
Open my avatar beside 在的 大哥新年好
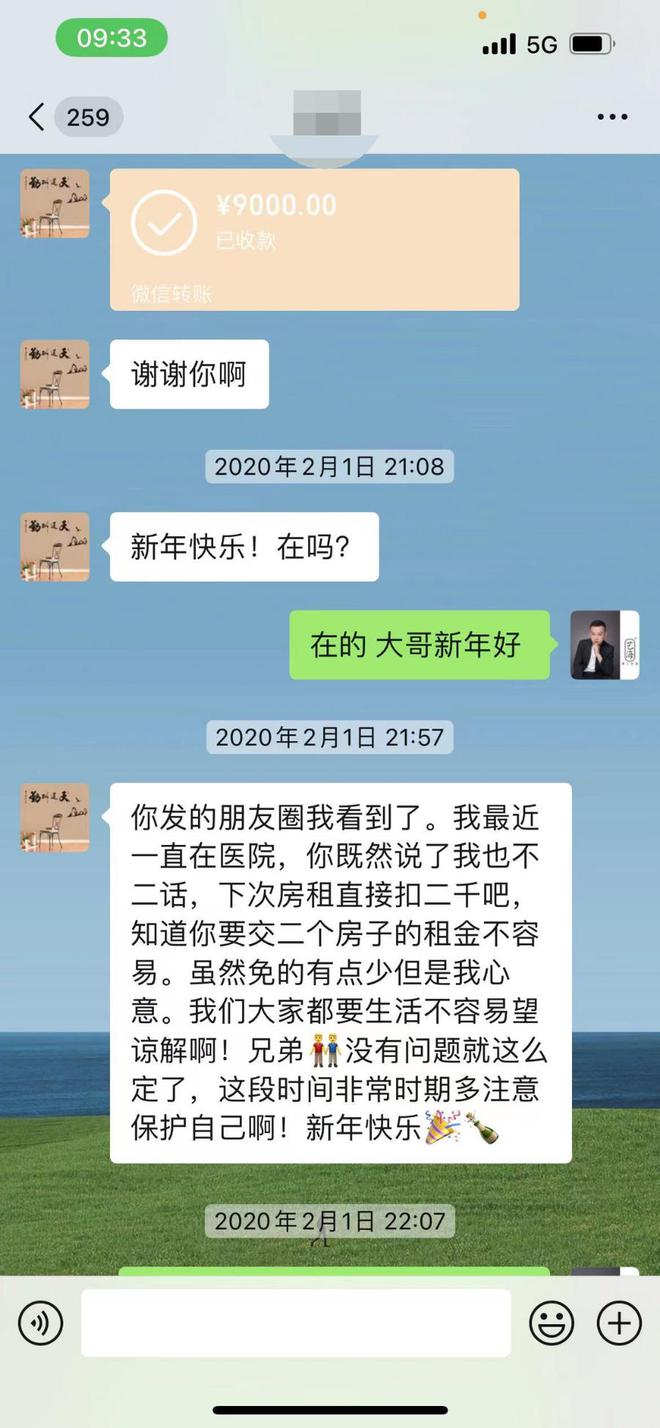[604, 645]
